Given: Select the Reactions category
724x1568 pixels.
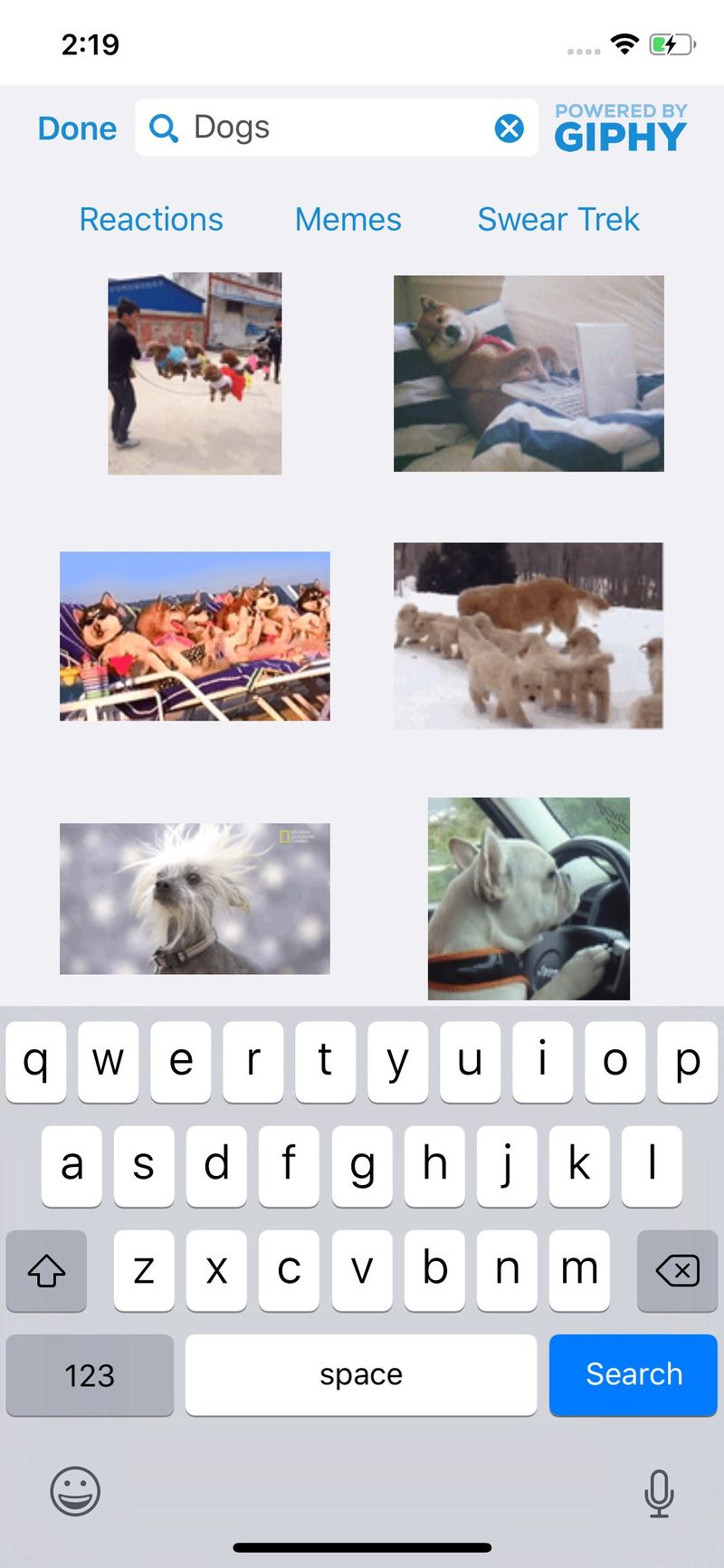Looking at the screenshot, I should coord(151,219).
